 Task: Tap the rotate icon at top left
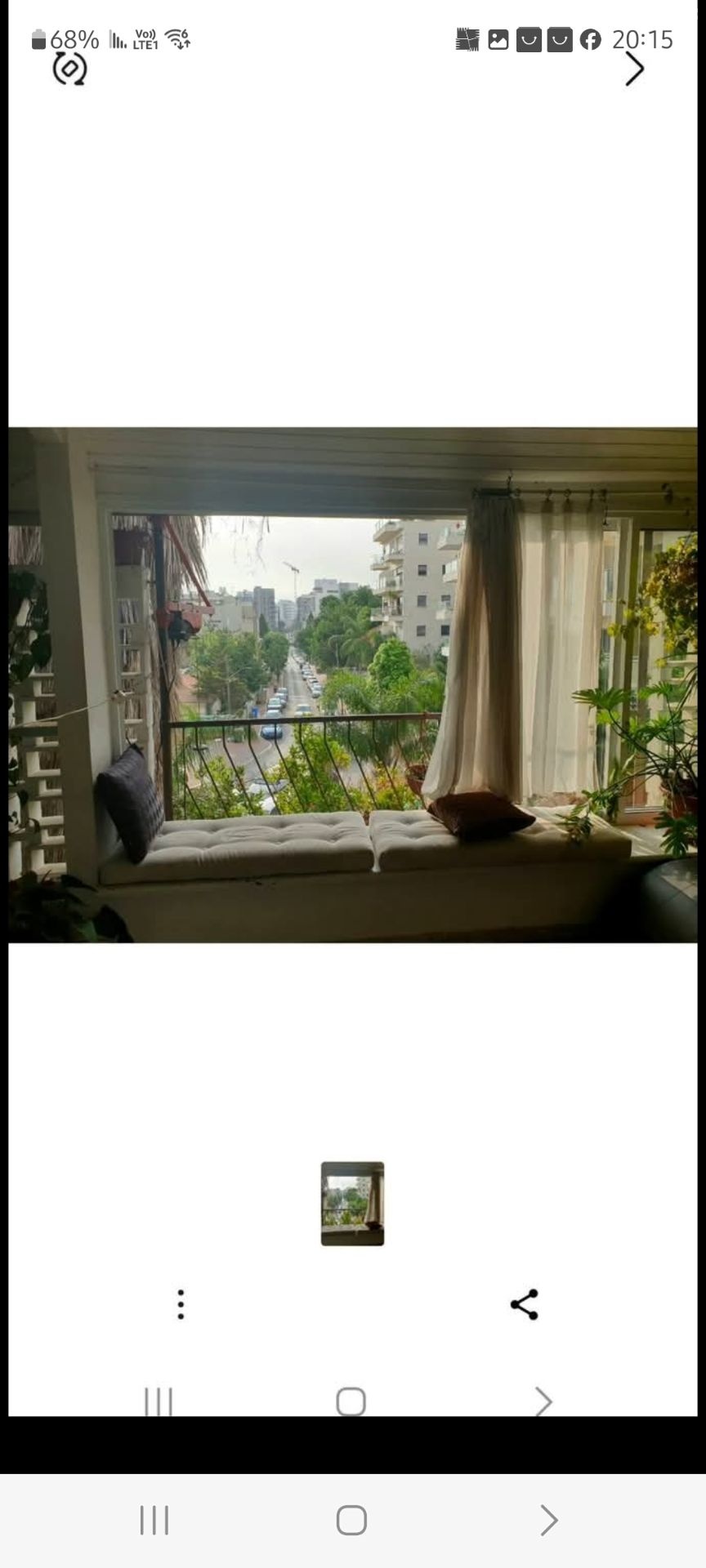[x=69, y=69]
